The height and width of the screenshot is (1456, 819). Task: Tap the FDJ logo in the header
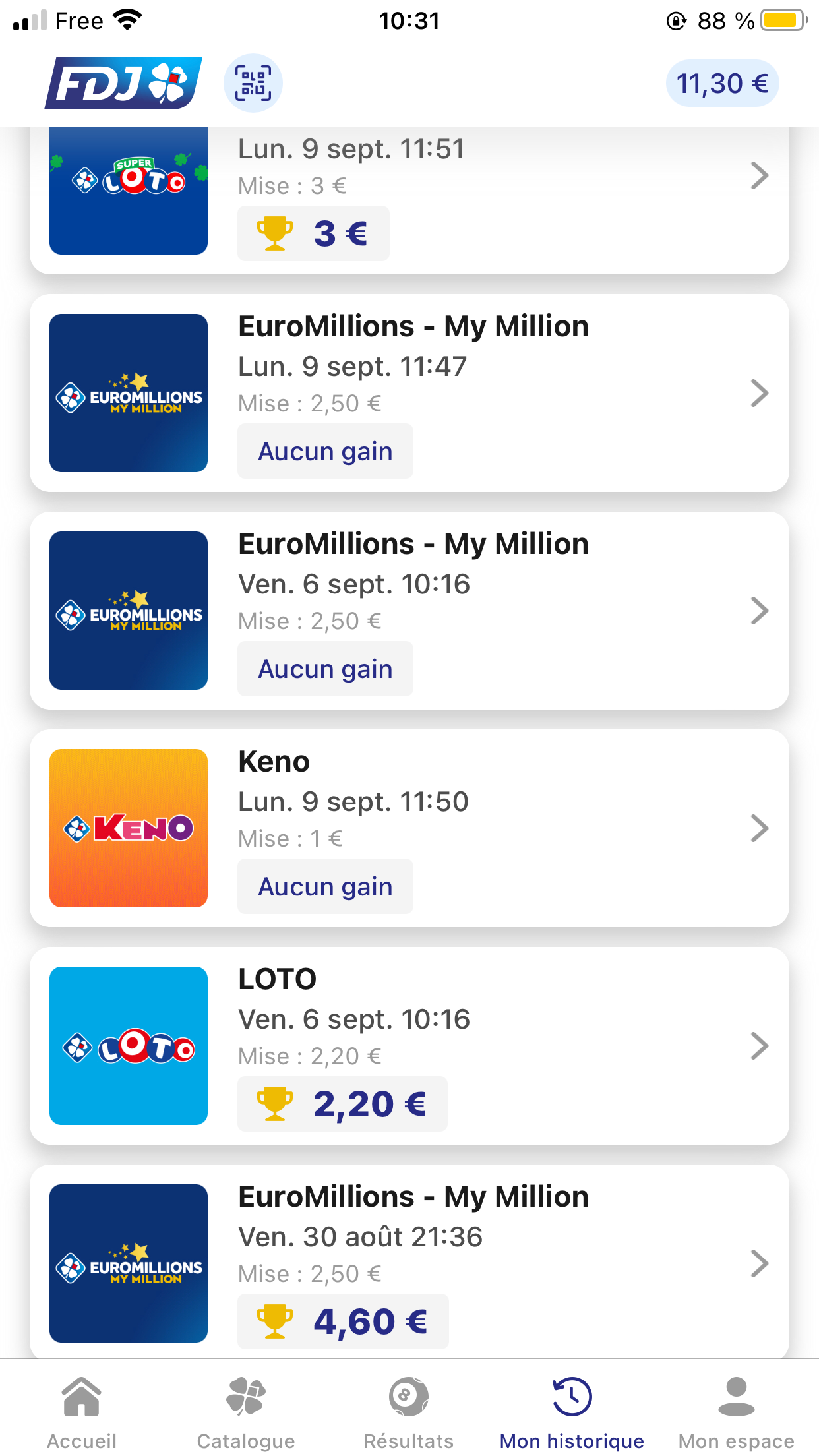coord(123,83)
